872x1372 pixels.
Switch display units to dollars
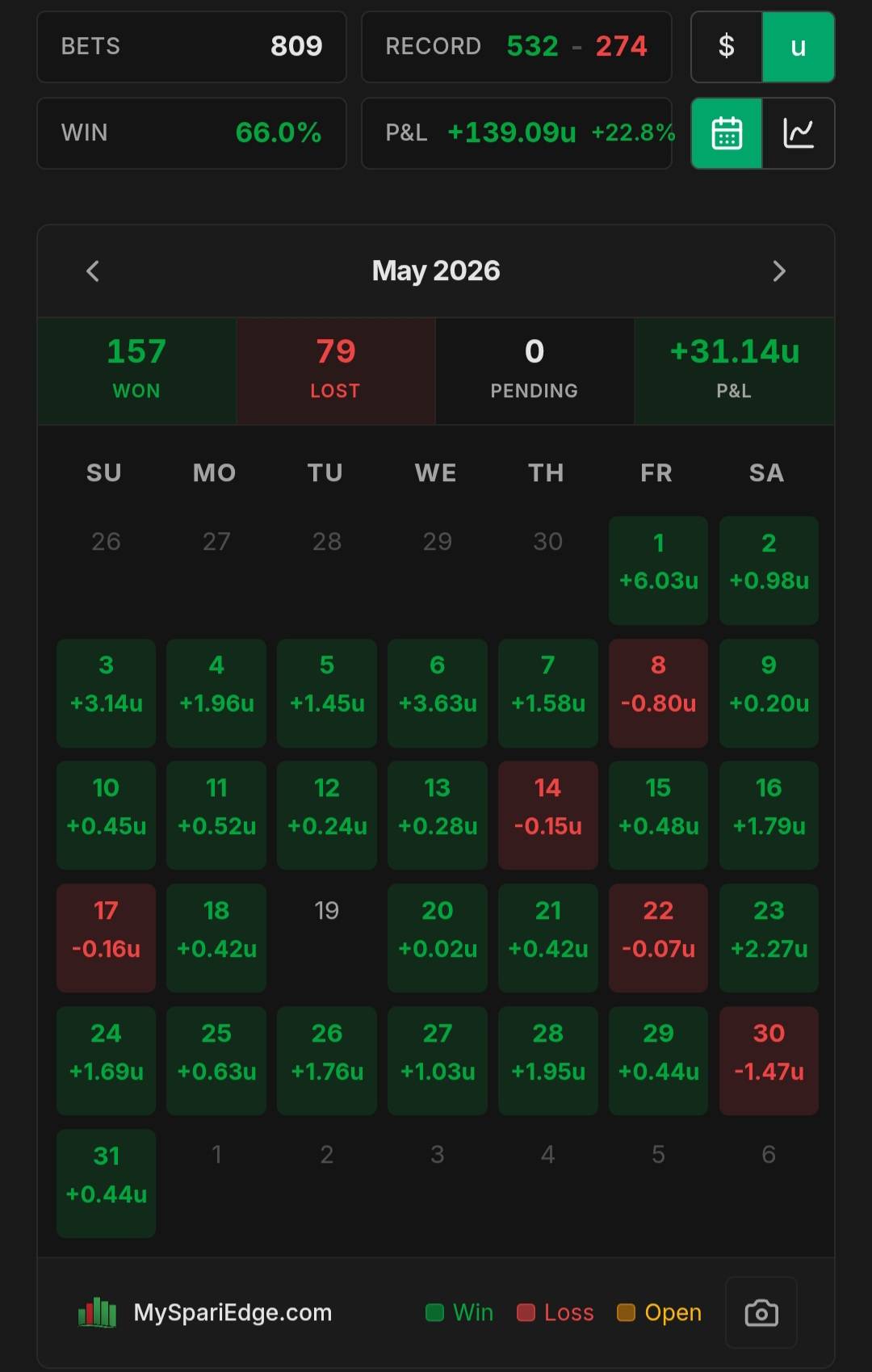(x=727, y=47)
